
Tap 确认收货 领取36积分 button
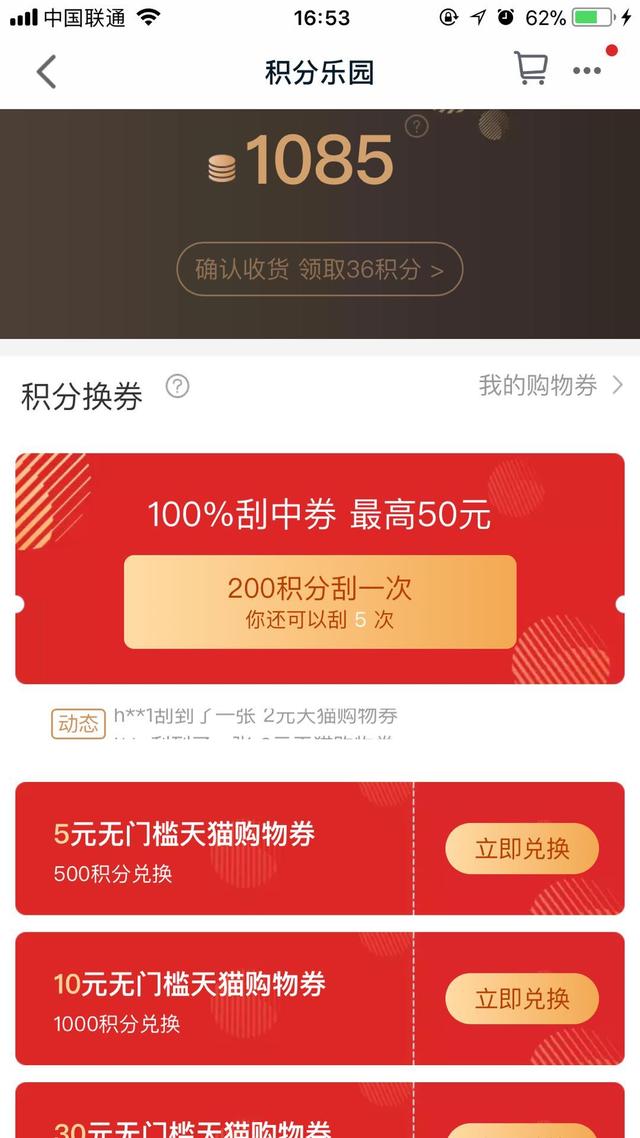(x=320, y=269)
